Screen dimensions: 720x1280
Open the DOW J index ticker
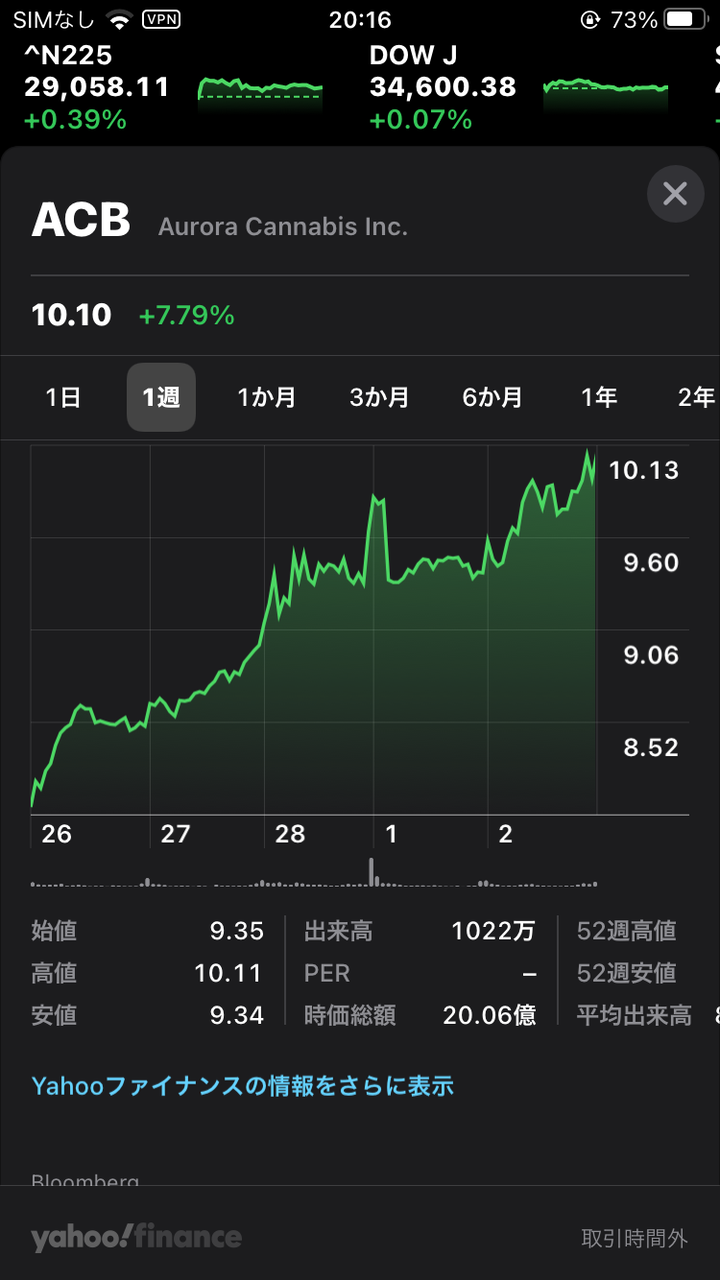click(x=517, y=88)
